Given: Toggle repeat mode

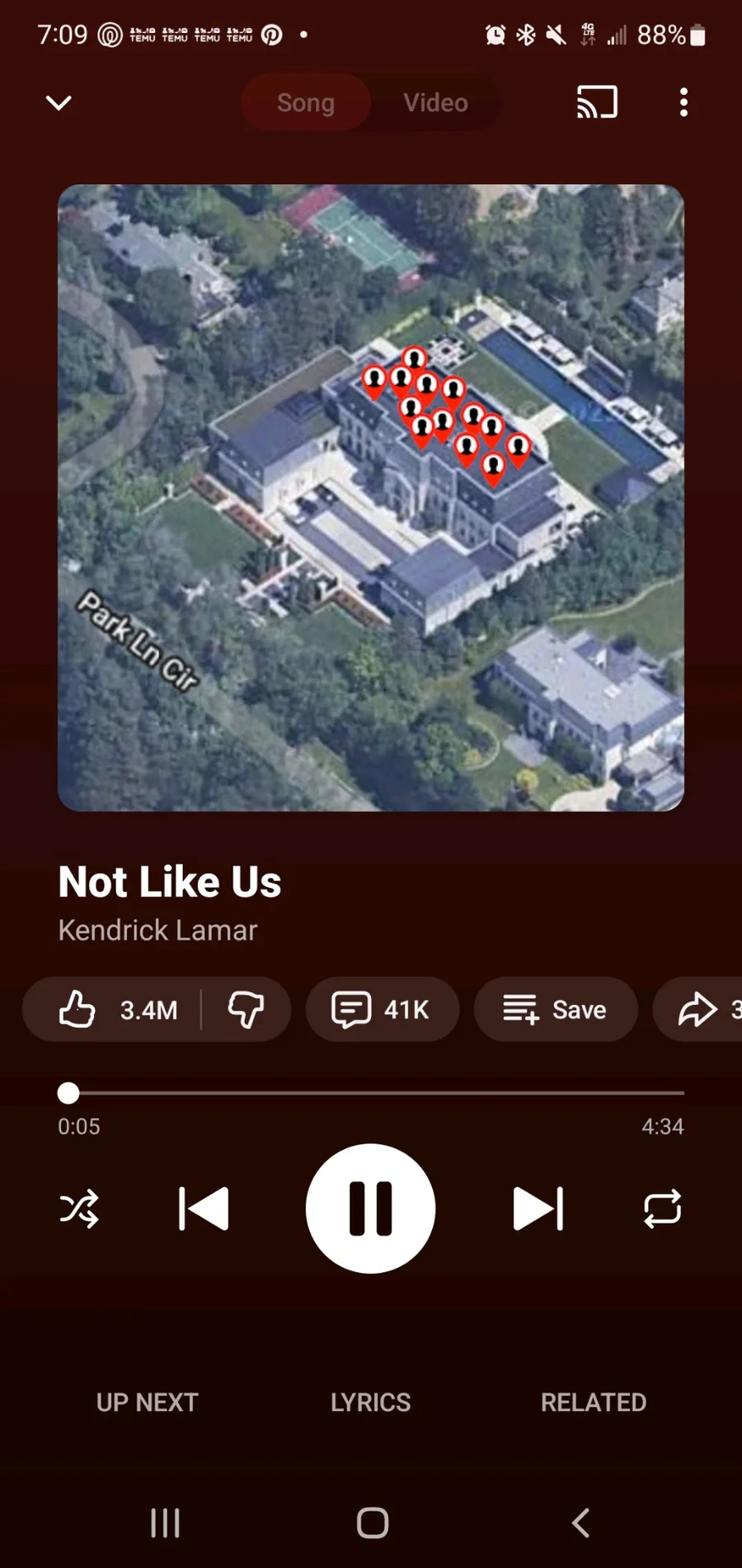Looking at the screenshot, I should (662, 1209).
